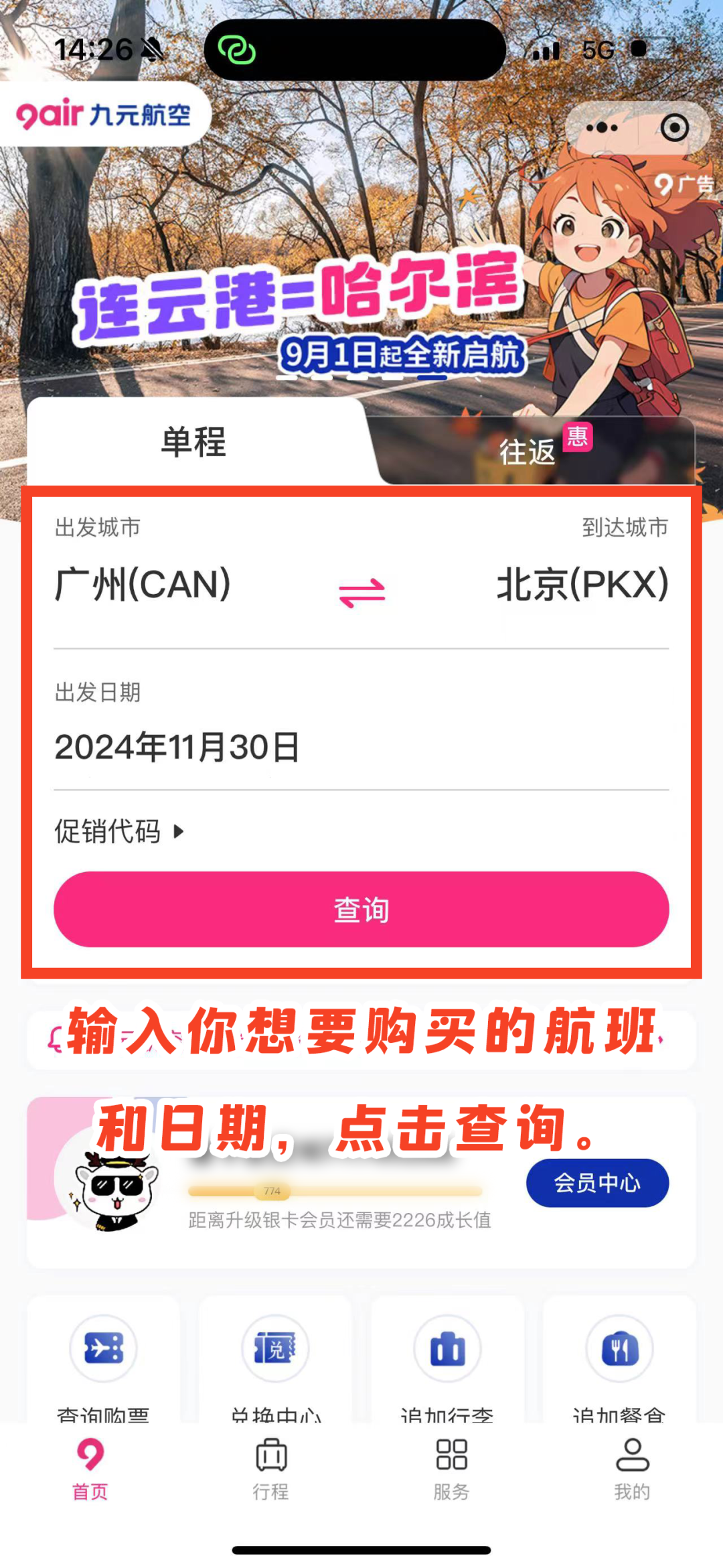Viewport: 723px width, 1568px height.
Task: Open 追加行李 add baggage
Action: (447, 1360)
